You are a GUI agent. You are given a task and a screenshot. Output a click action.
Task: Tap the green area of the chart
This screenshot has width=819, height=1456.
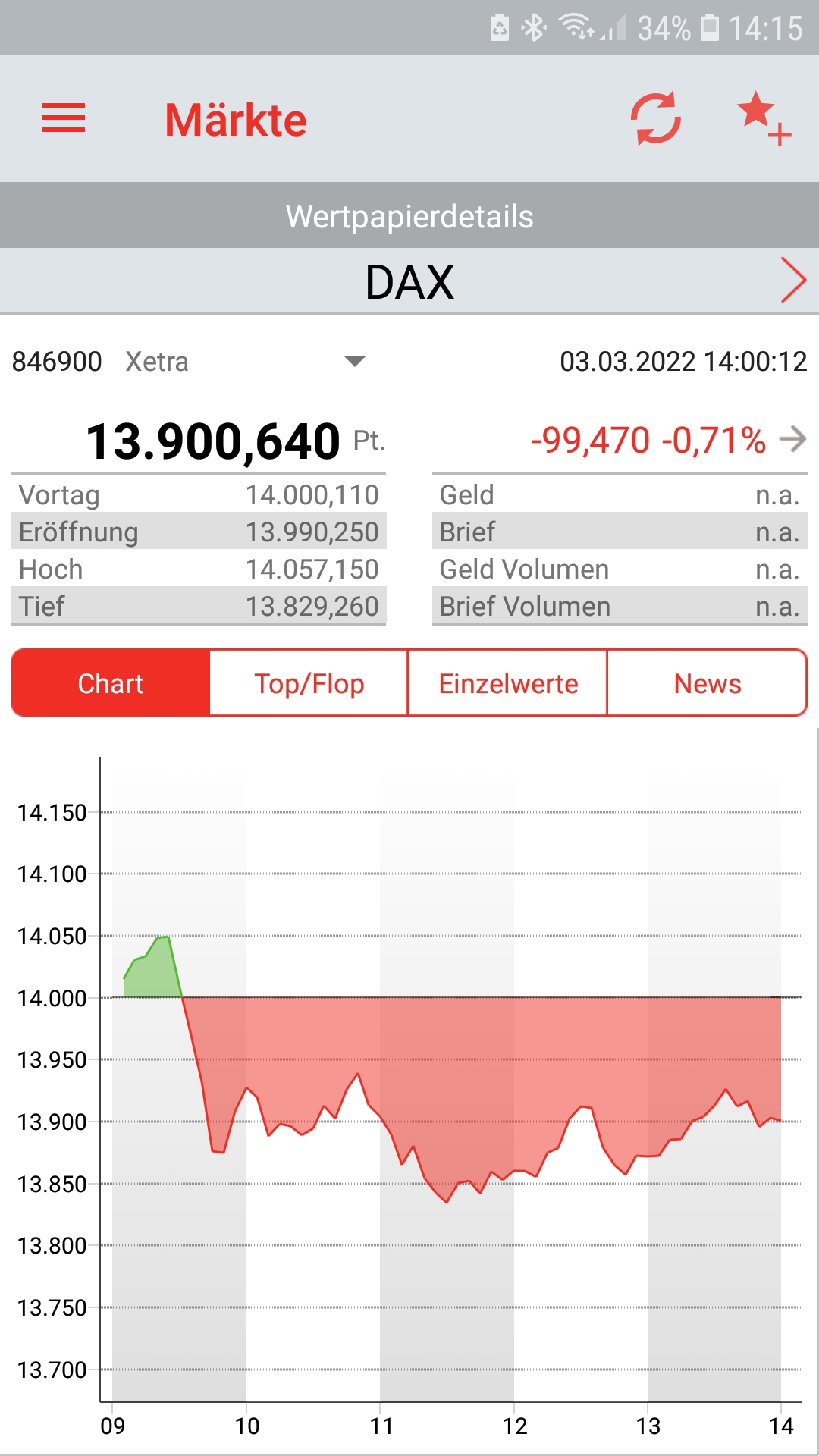(152, 974)
